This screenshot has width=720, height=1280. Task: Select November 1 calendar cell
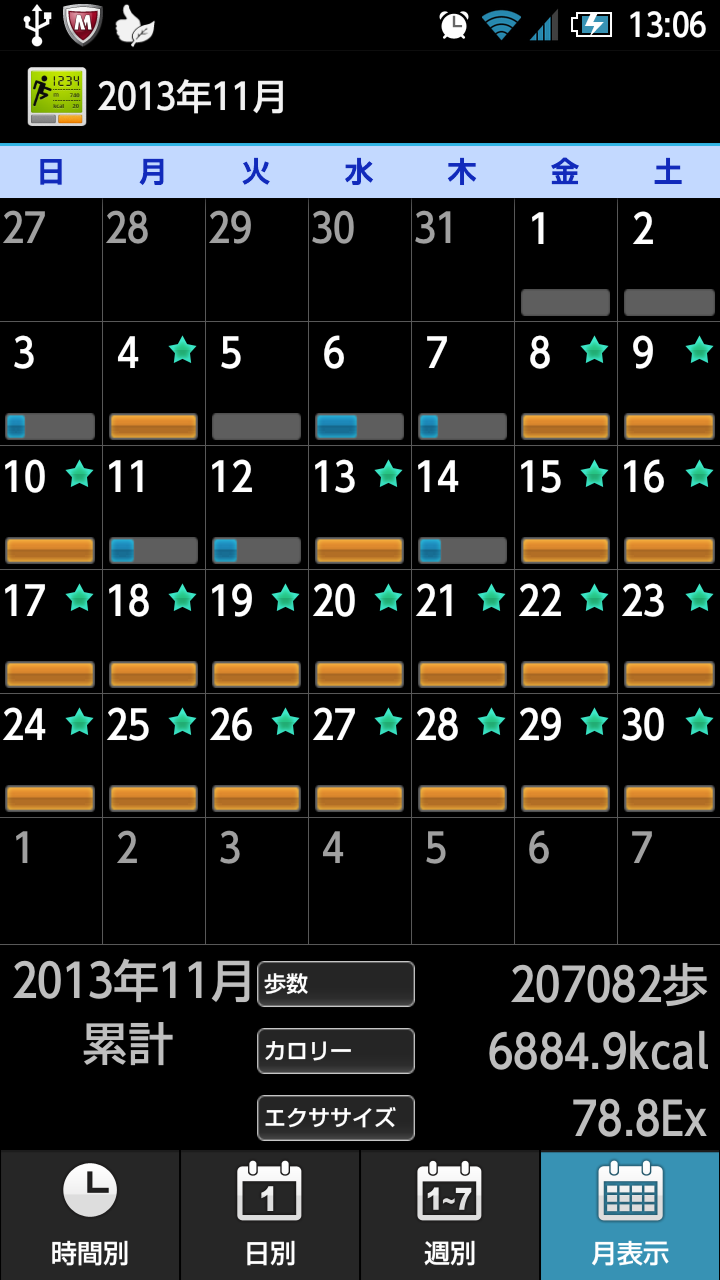point(565,259)
